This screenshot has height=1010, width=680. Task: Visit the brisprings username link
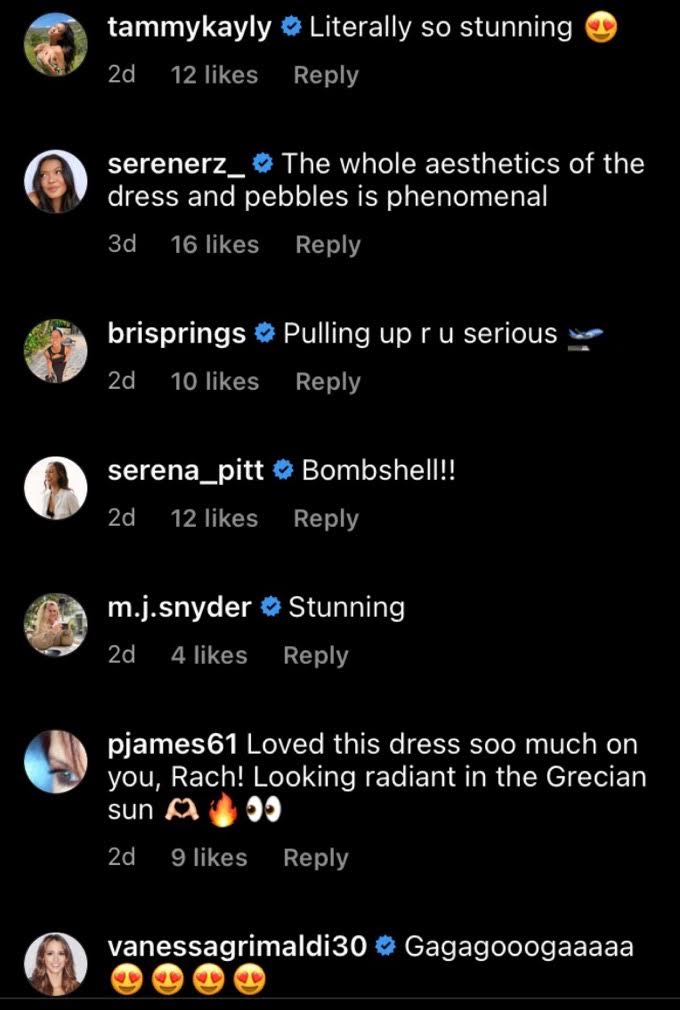(176, 333)
